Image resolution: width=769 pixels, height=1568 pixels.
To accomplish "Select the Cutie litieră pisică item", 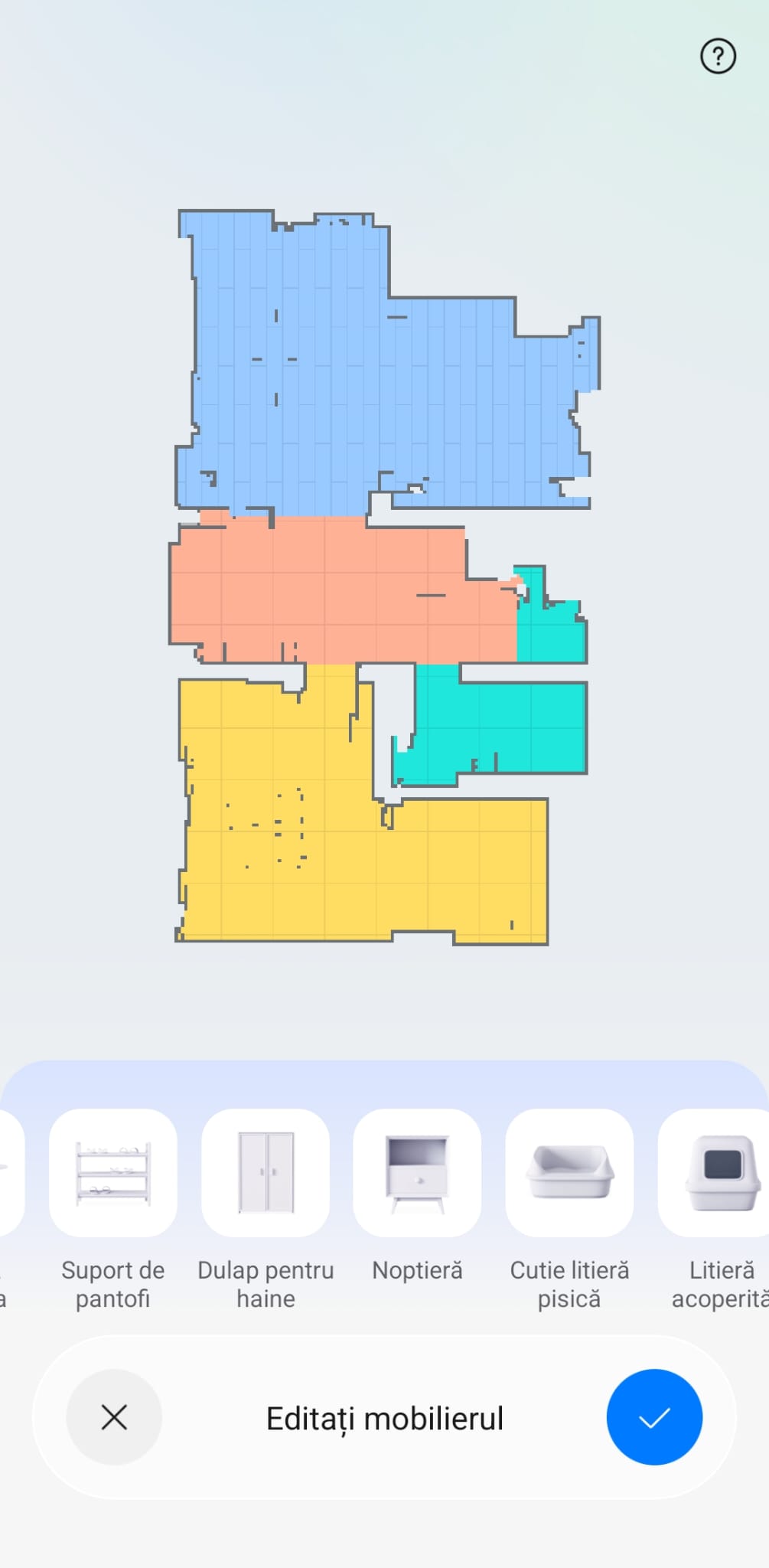I will (x=569, y=1173).
